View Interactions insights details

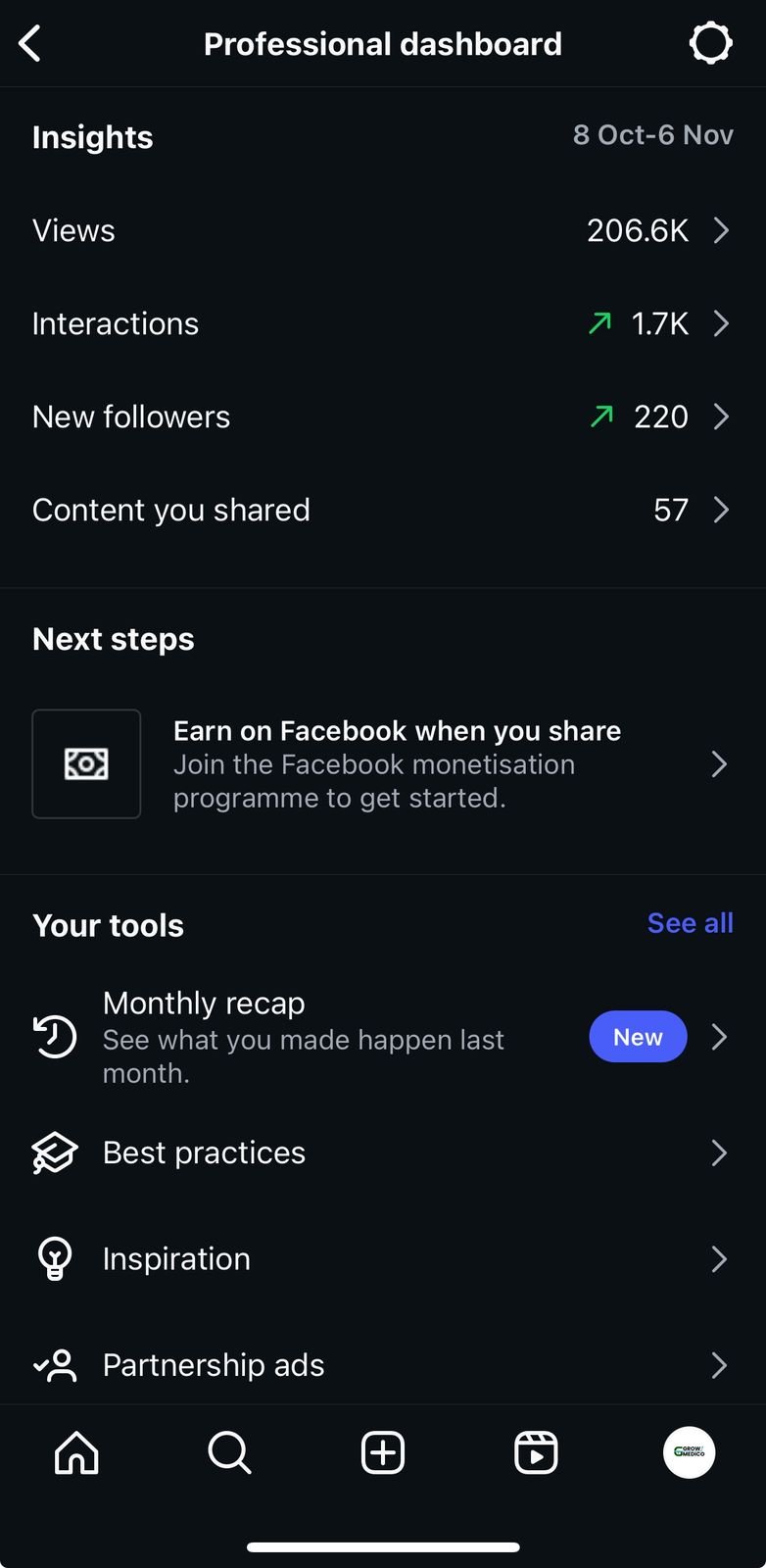(382, 324)
